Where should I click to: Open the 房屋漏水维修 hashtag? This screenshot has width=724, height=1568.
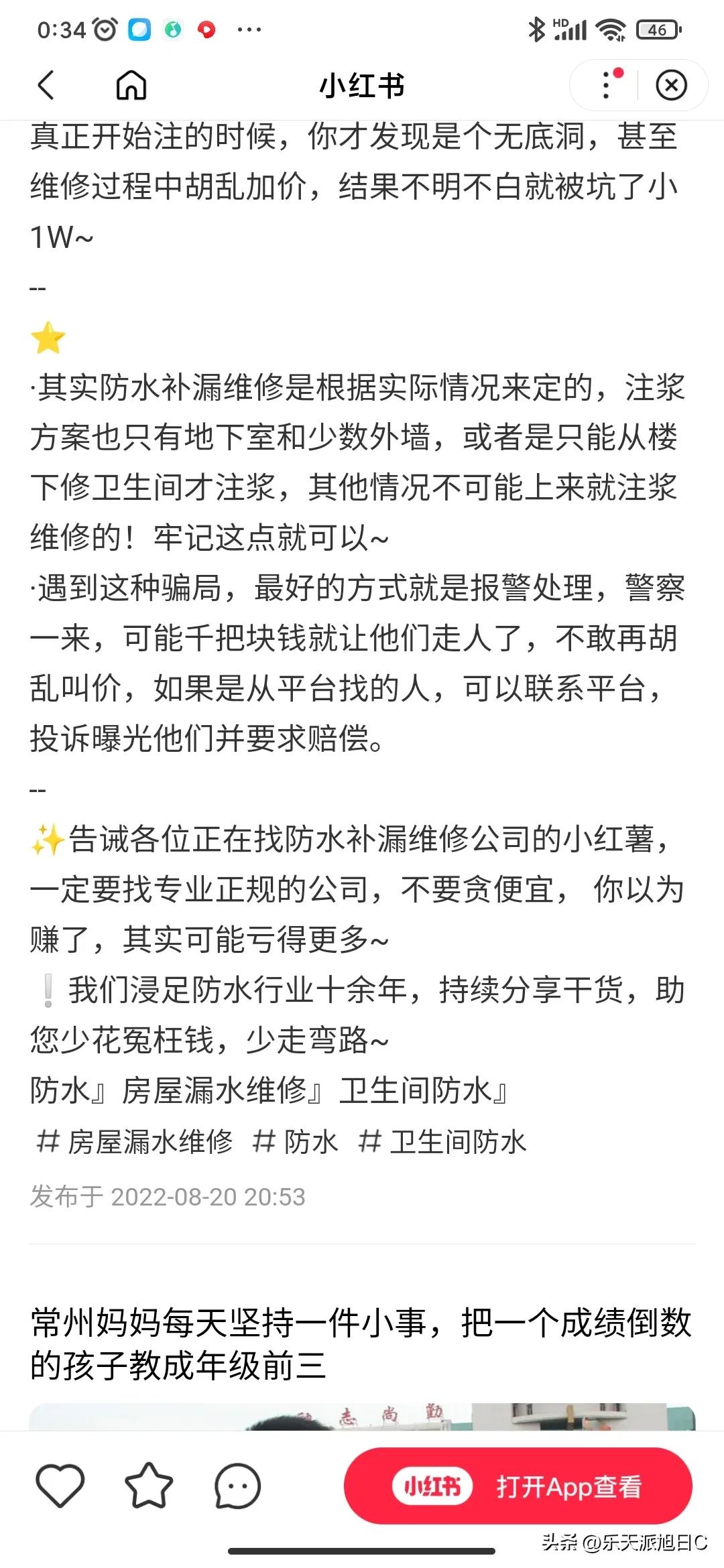[137, 1141]
